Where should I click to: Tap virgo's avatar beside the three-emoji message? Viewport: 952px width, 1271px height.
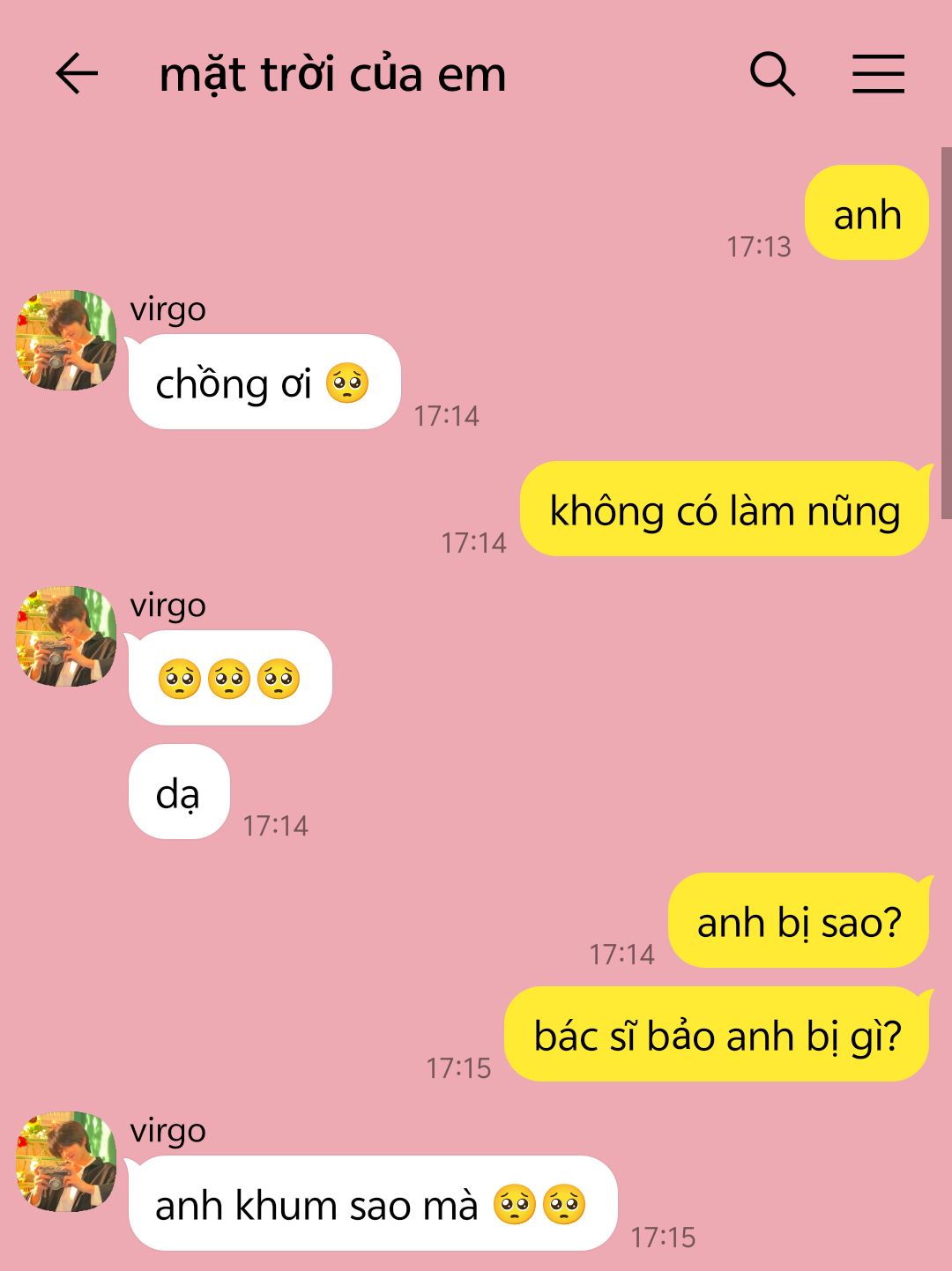[x=66, y=636]
